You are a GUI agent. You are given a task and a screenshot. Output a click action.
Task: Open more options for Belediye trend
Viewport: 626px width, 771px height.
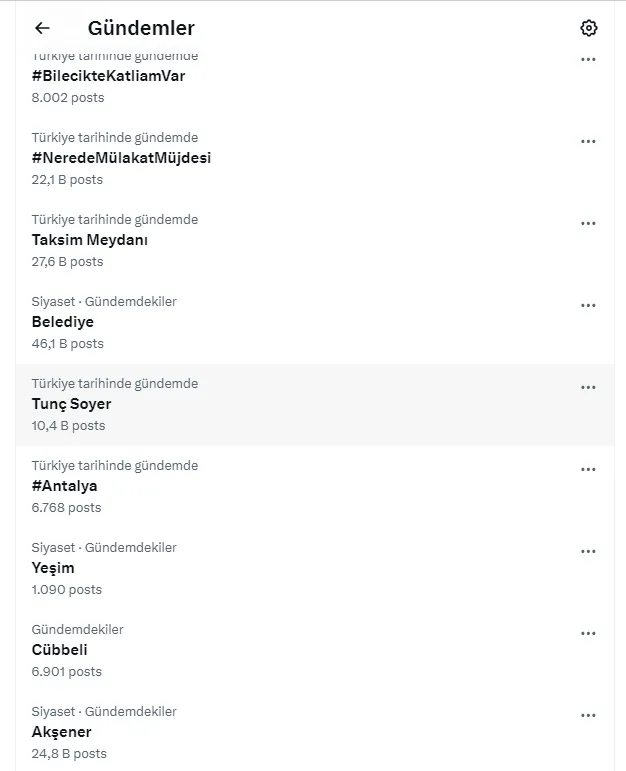(588, 305)
